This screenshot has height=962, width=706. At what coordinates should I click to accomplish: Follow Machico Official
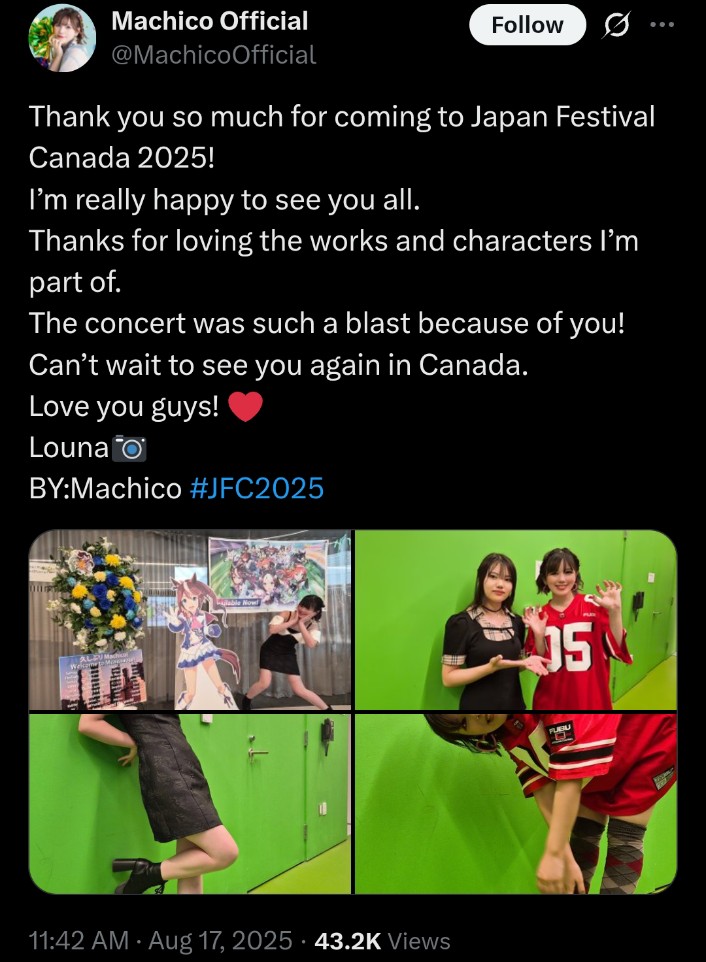pos(527,25)
